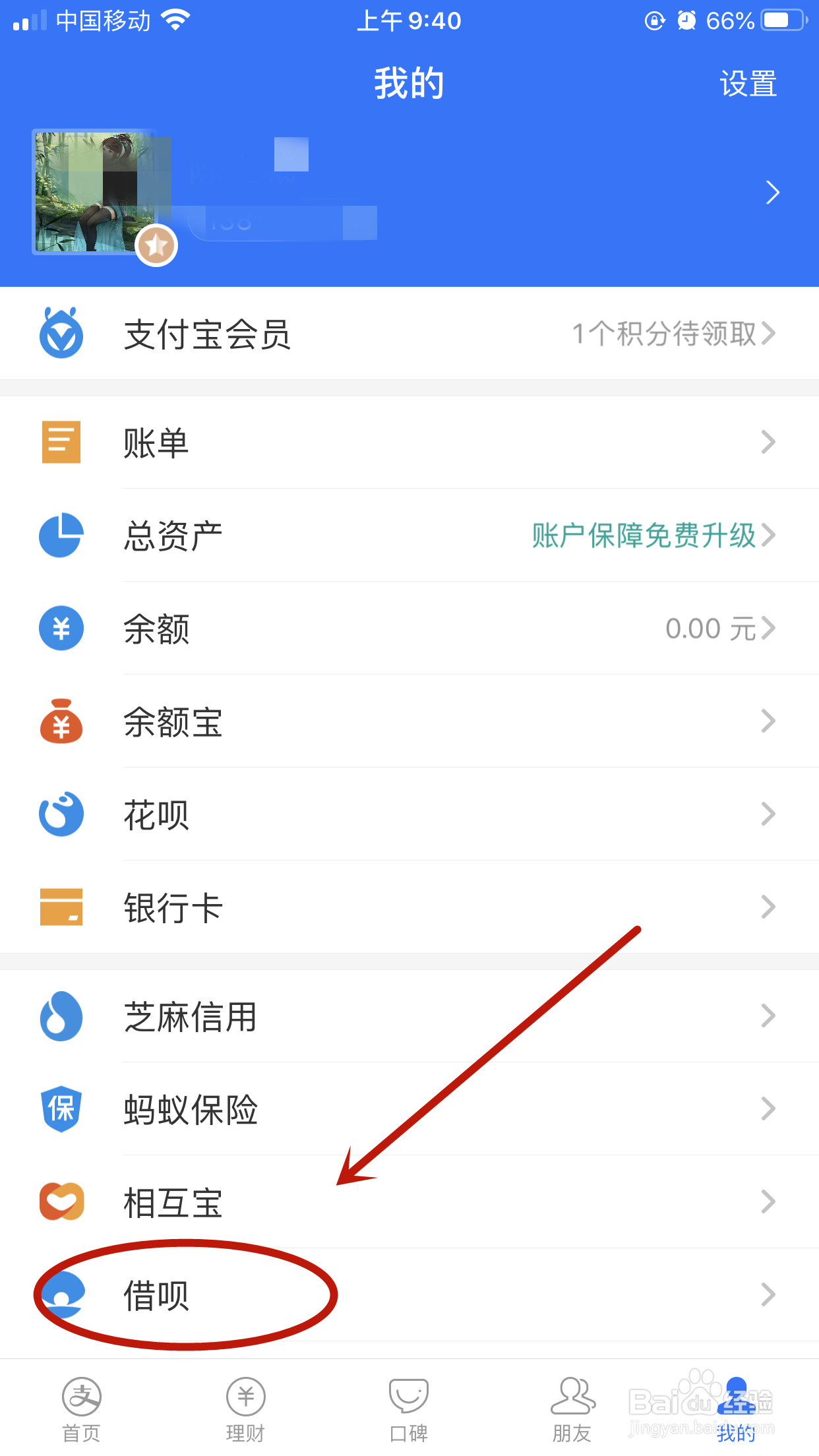Screen dimensions: 819x1456
Task: Open the 余额宝 money bag icon
Action: (61, 721)
